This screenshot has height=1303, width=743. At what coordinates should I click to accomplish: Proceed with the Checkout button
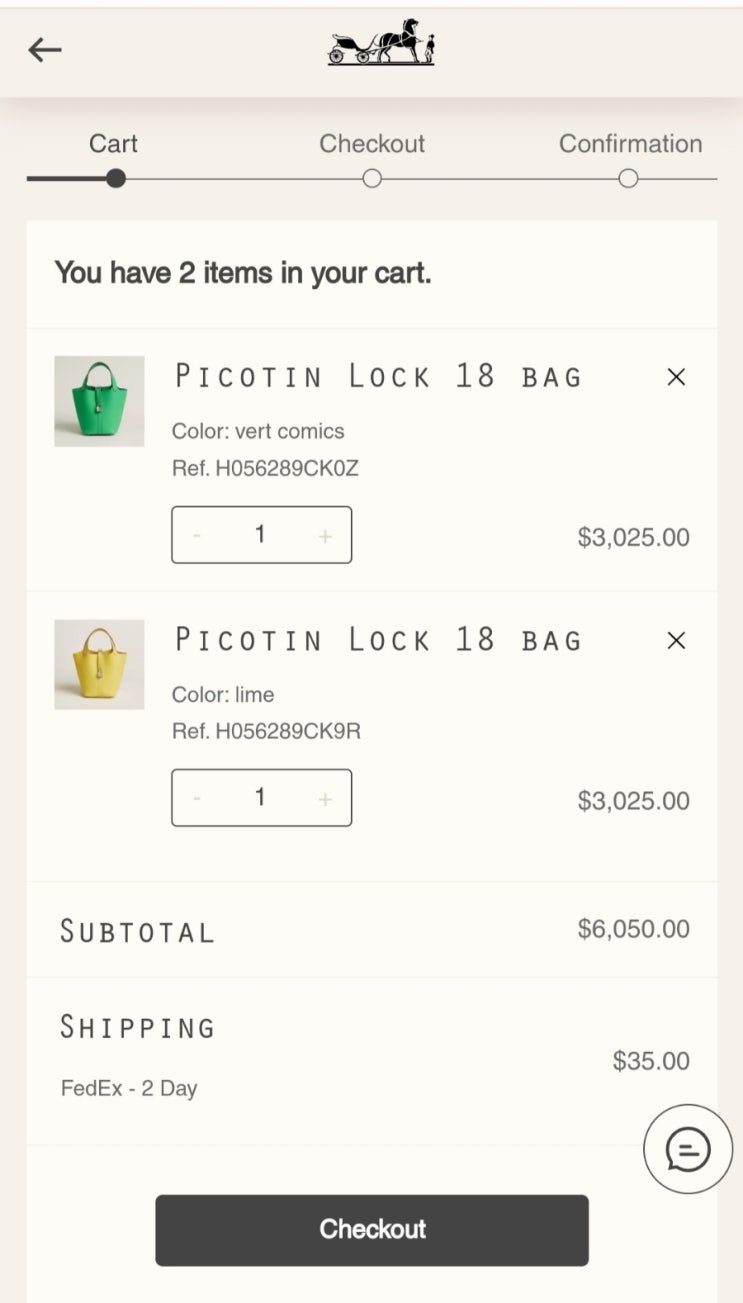(x=372, y=1230)
